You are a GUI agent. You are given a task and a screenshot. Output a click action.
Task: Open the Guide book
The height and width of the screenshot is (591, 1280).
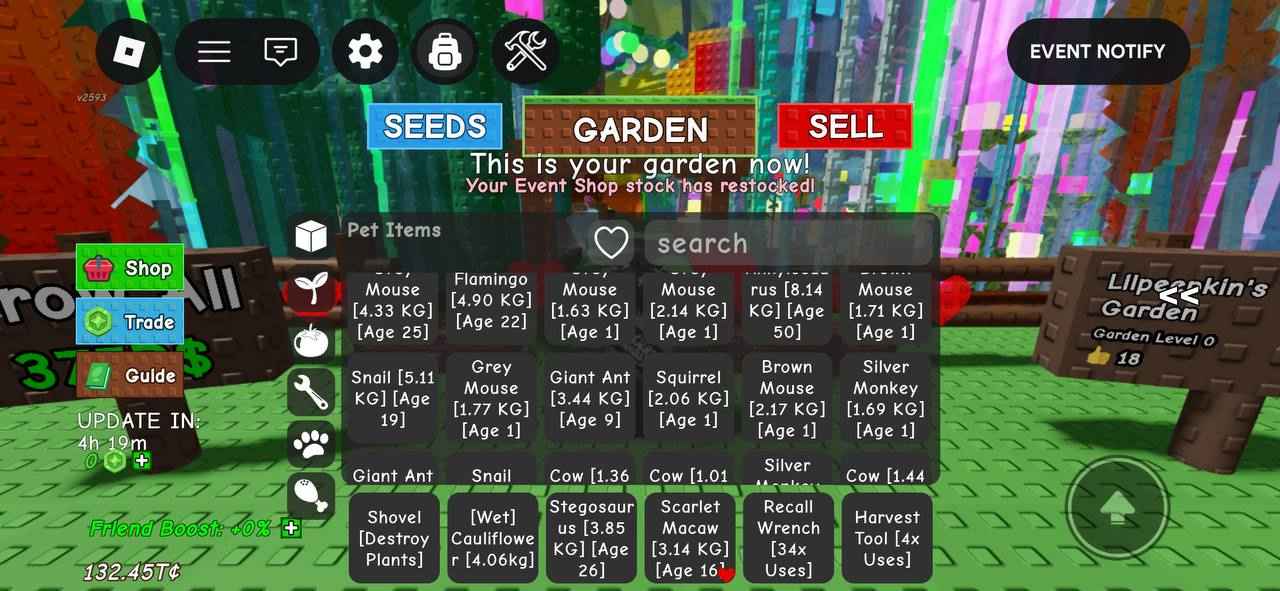pyautogui.click(x=130, y=376)
